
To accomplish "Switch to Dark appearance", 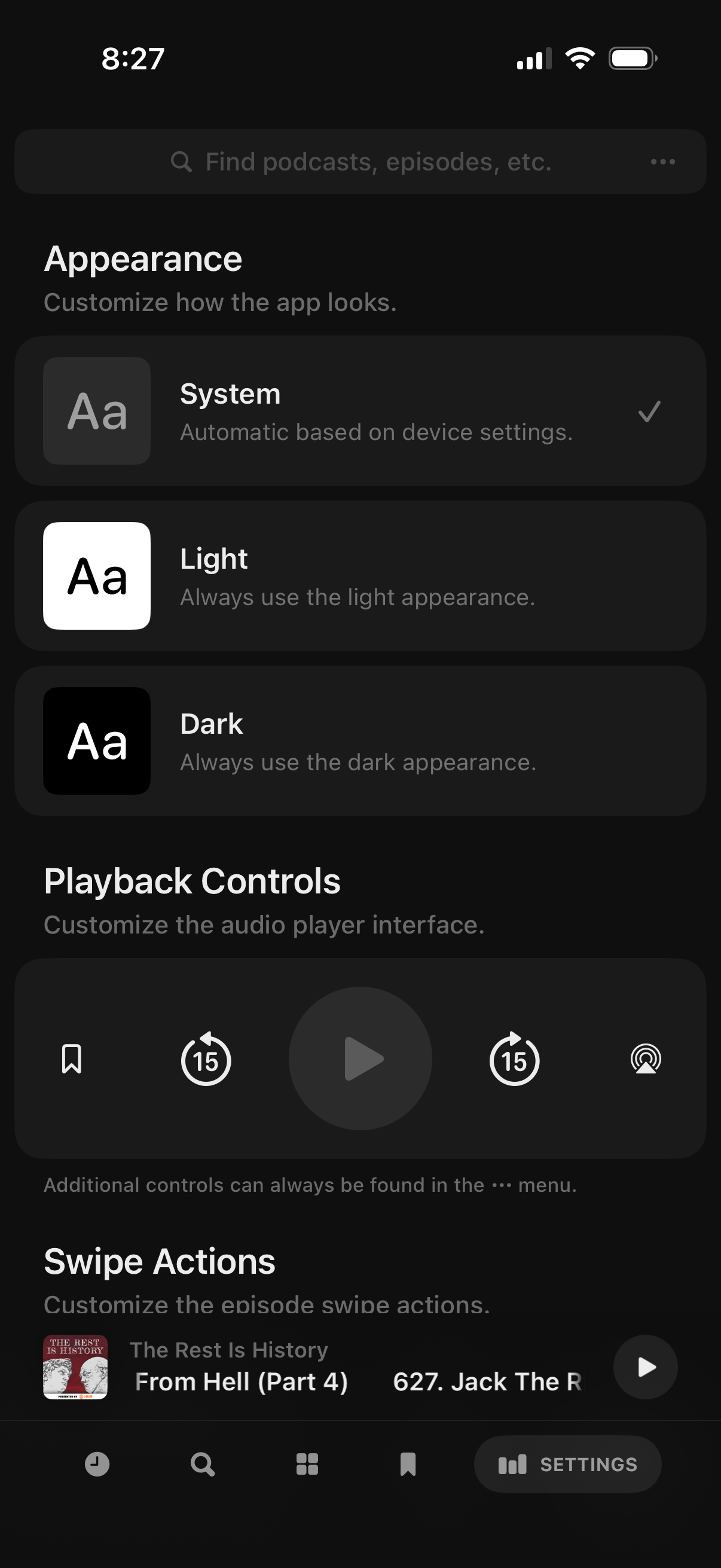I will (360, 741).
